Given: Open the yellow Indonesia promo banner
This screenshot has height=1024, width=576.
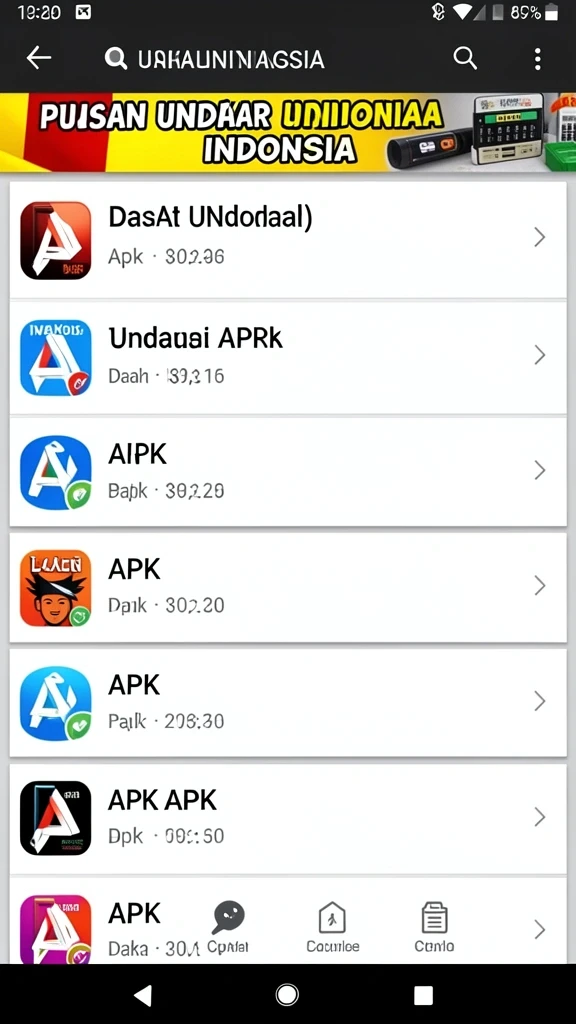Looking at the screenshot, I should pos(288,132).
